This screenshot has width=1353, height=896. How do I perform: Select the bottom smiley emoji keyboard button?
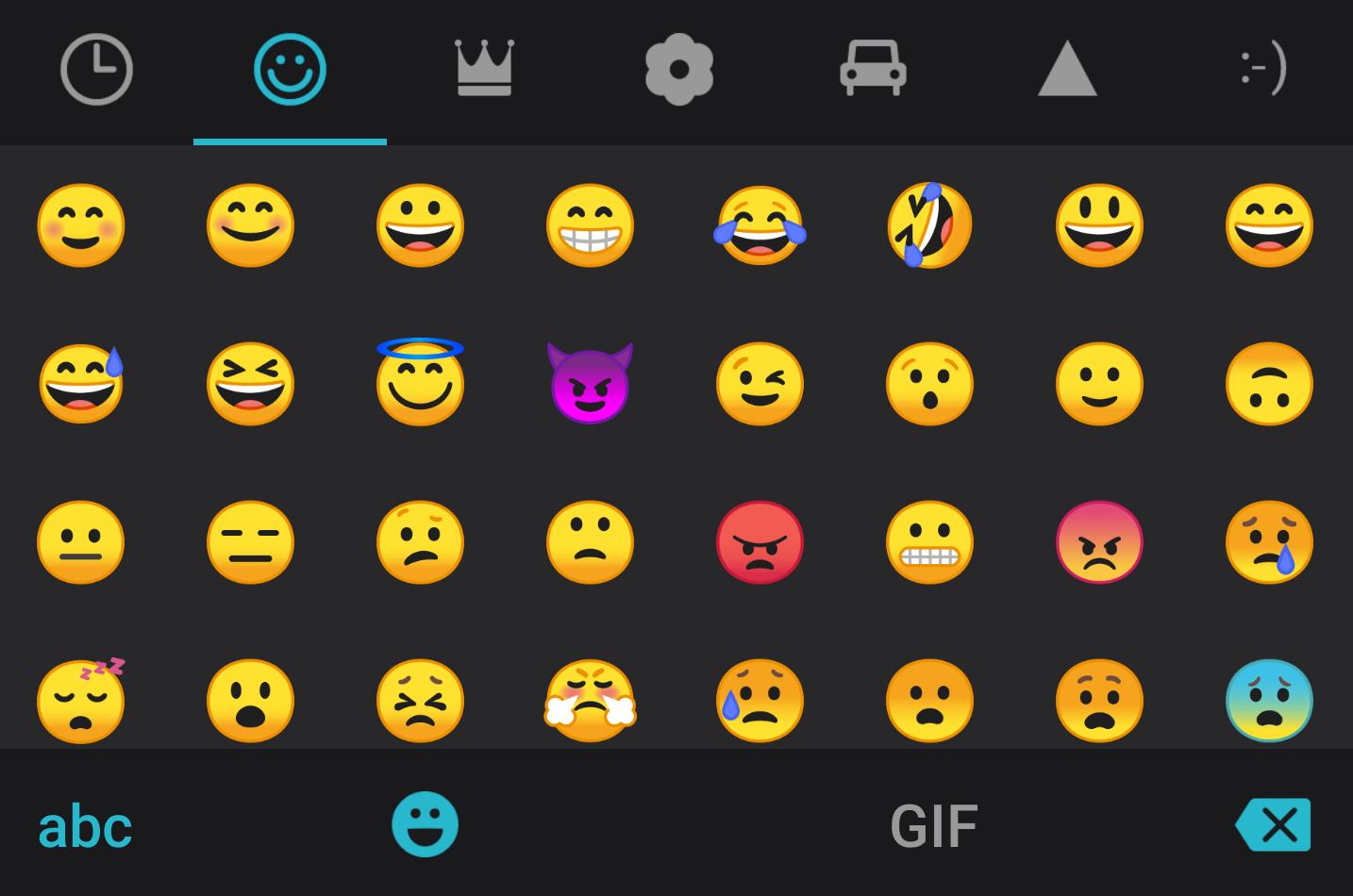pyautogui.click(x=425, y=824)
